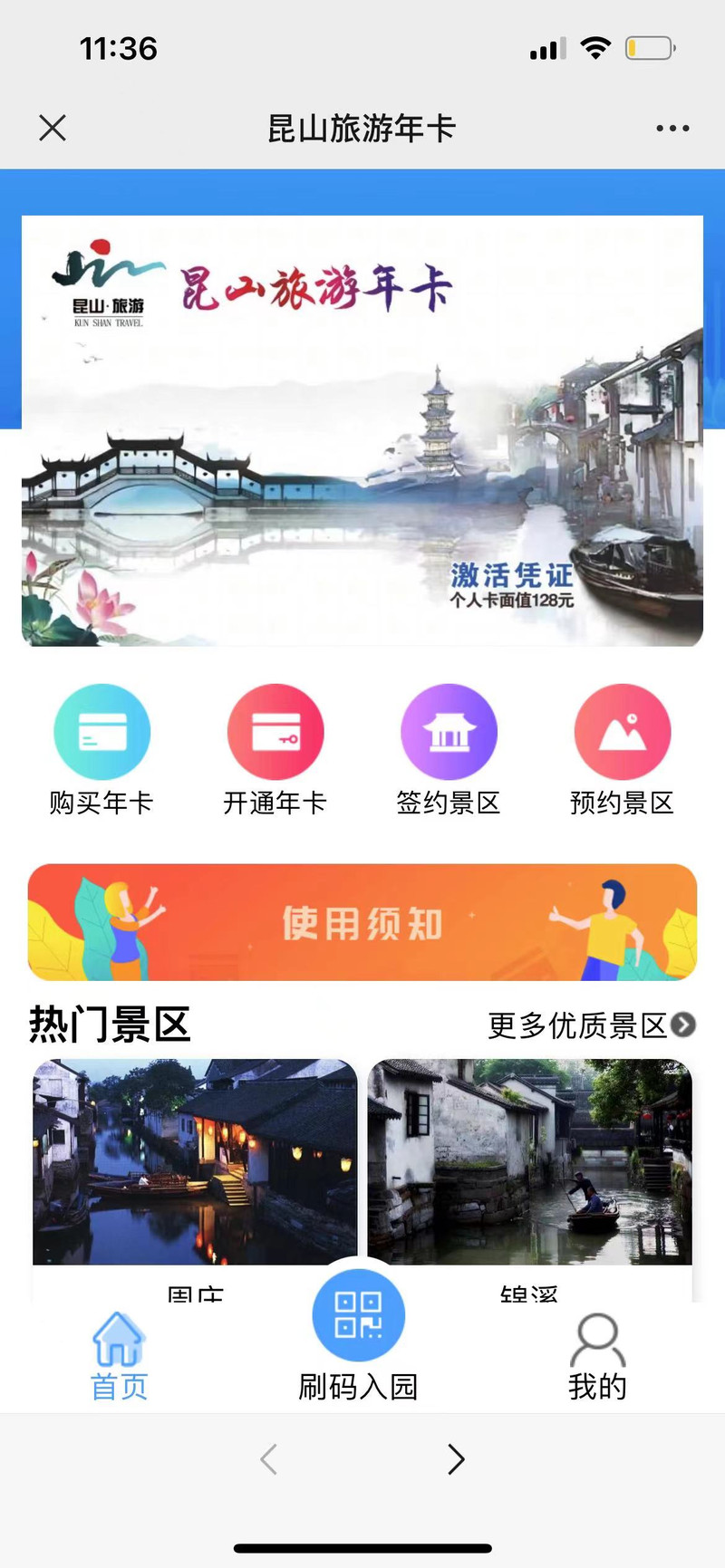Open the three-dot overflow menu
Screen dimensions: 725x1568
[x=672, y=129]
